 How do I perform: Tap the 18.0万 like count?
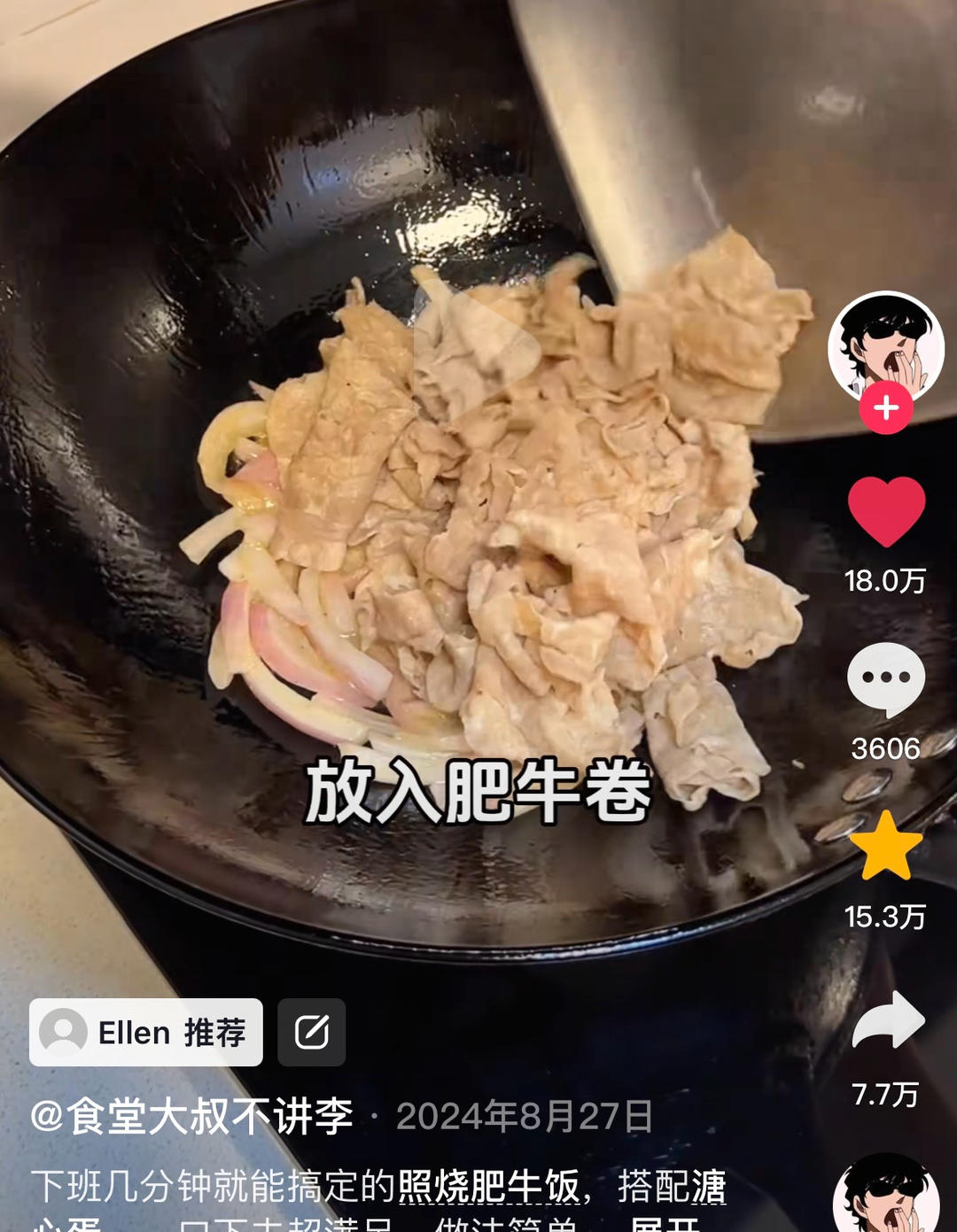[886, 580]
